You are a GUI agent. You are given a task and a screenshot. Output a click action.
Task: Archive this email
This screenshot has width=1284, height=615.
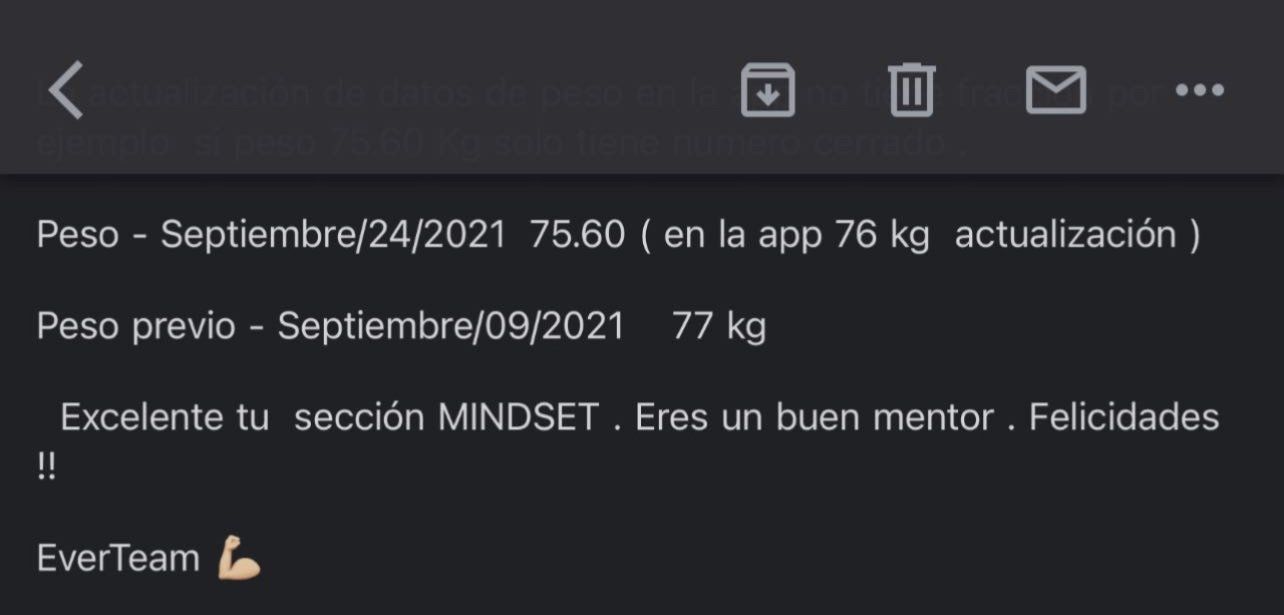pos(767,90)
